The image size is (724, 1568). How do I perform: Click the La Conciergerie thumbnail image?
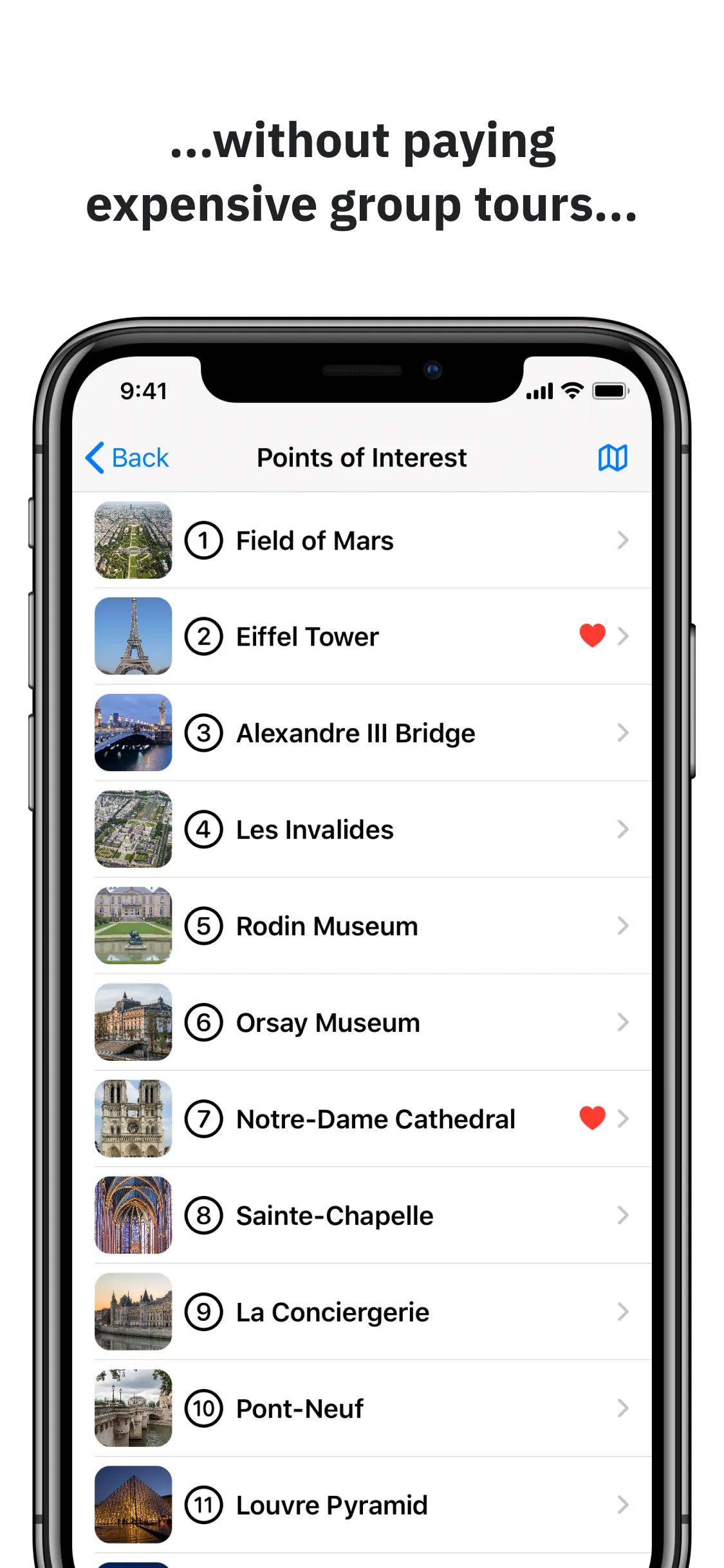point(133,1312)
